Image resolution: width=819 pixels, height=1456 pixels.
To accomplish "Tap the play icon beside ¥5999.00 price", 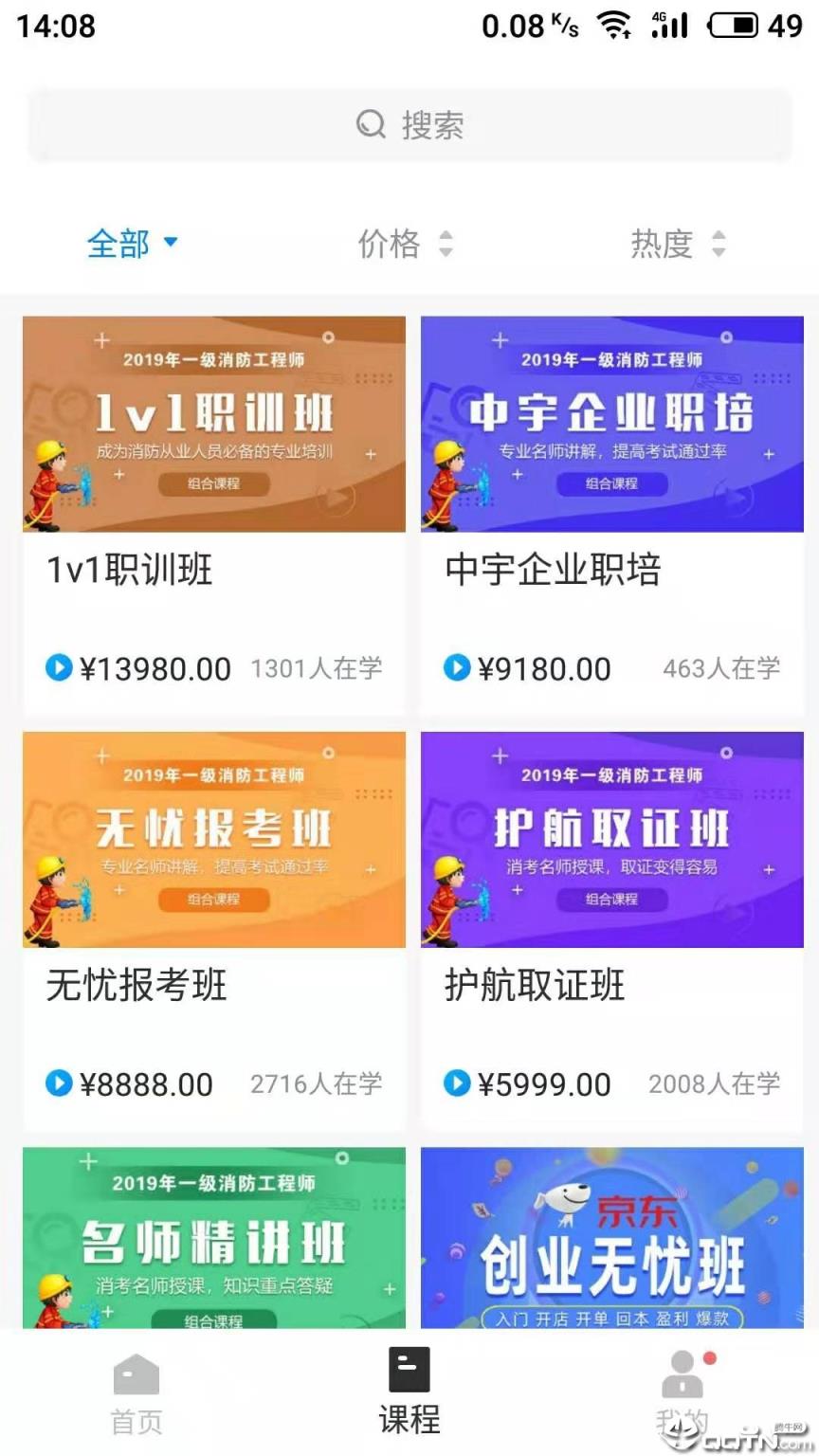I will [x=457, y=1083].
